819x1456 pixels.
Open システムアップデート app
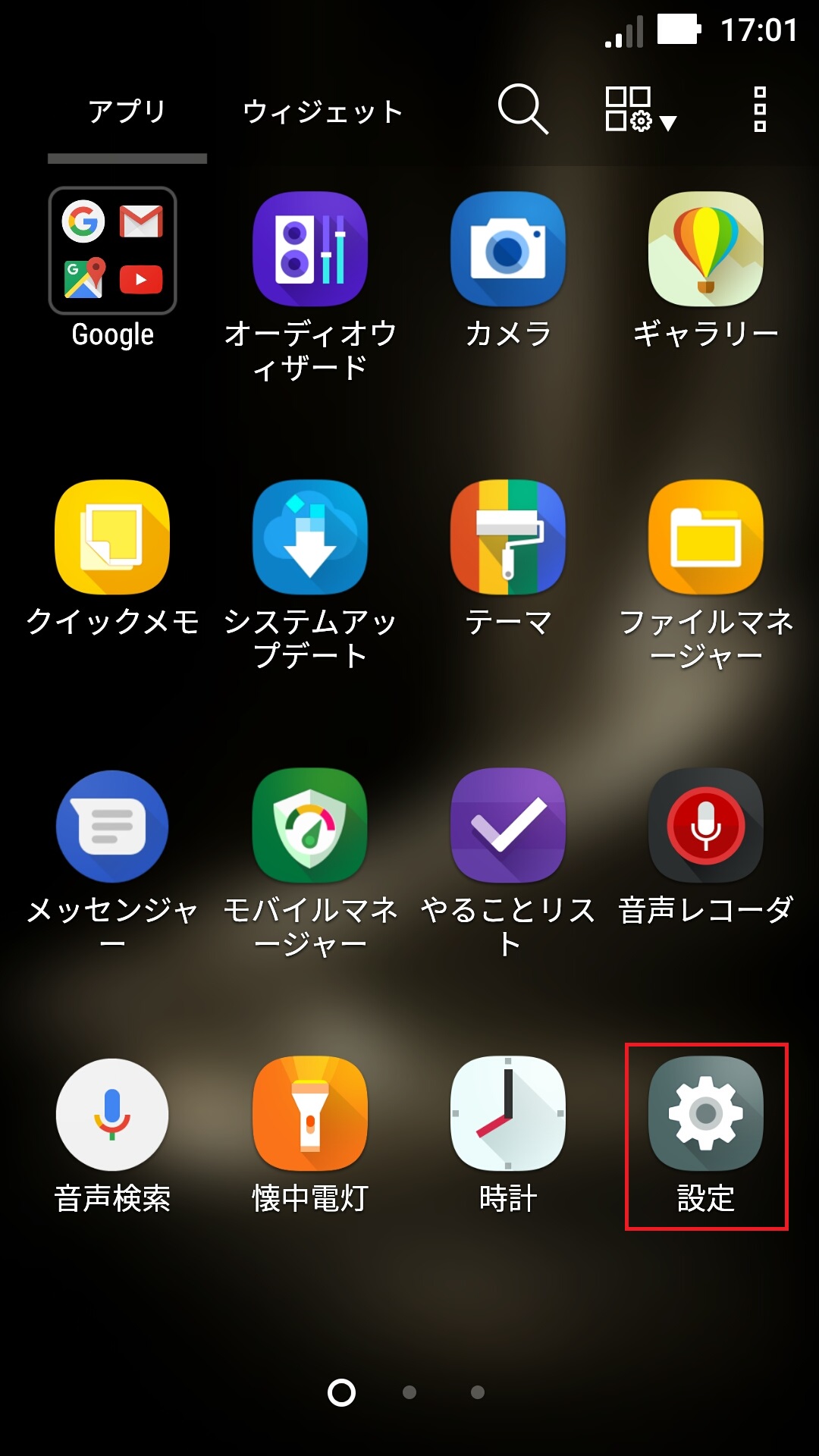(310, 537)
